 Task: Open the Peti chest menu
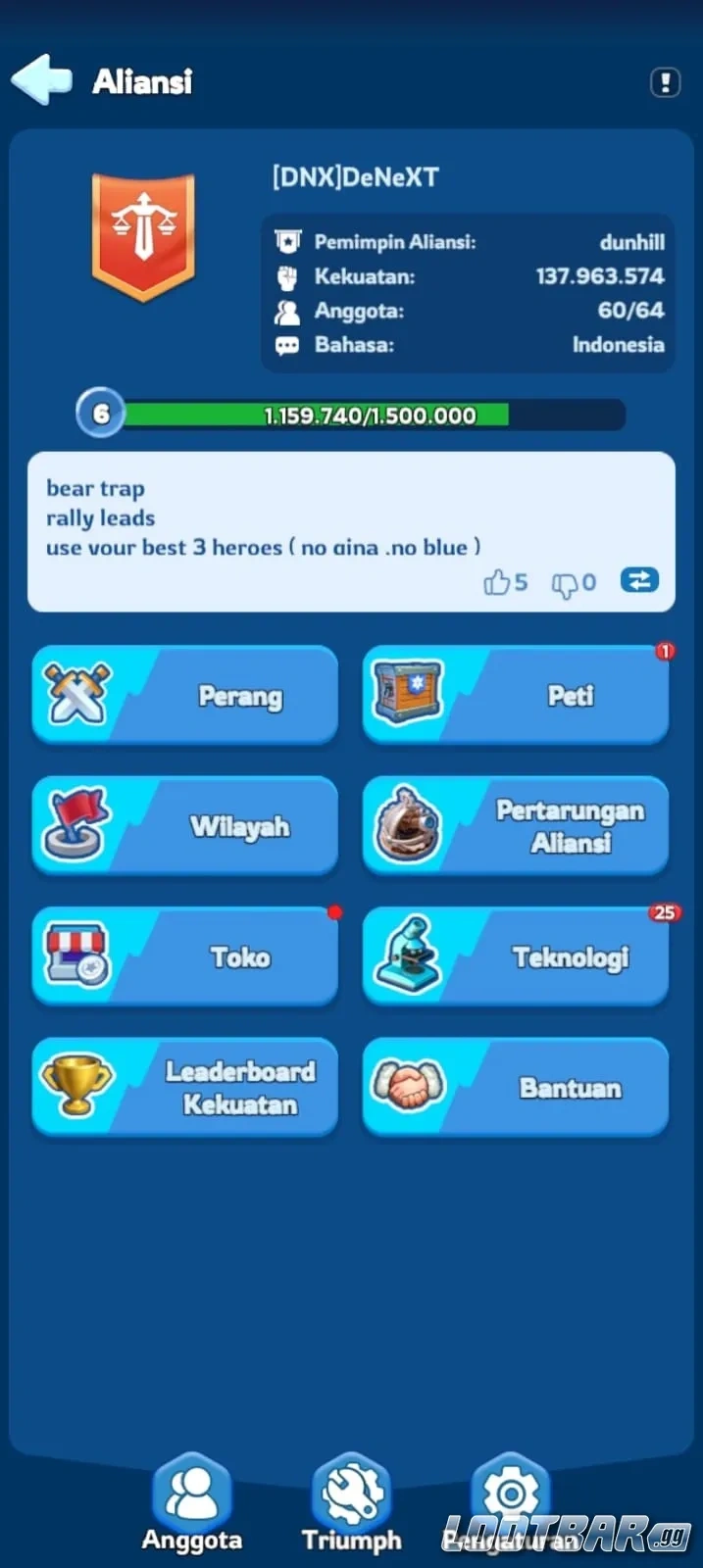click(516, 696)
